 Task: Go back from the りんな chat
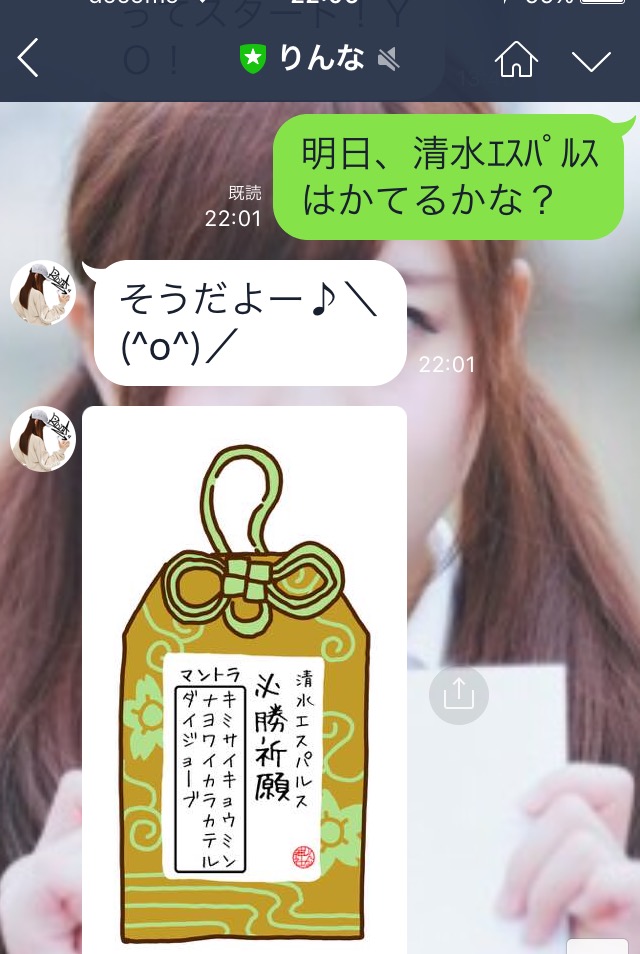[x=28, y=59]
